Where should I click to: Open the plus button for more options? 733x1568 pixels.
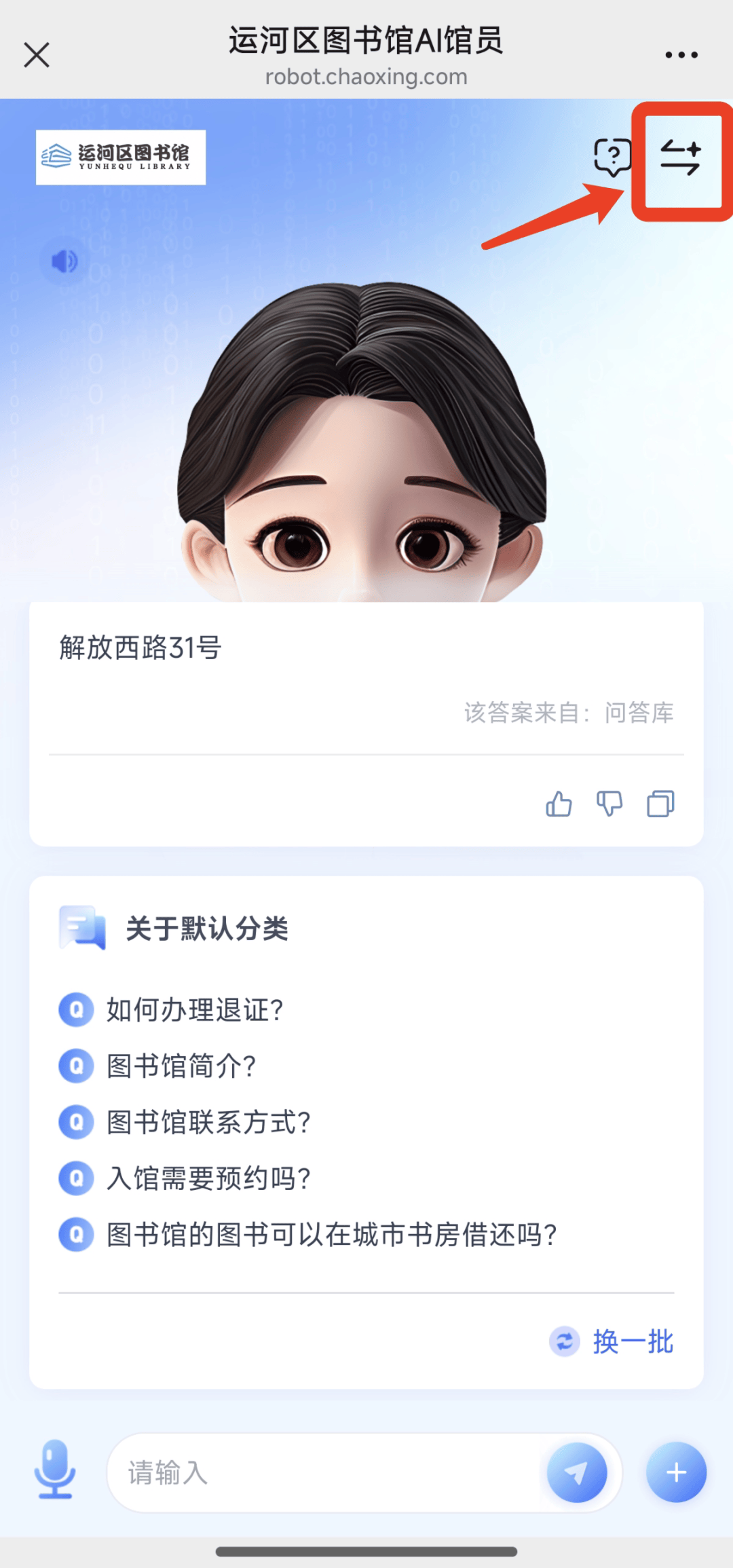click(x=676, y=1472)
